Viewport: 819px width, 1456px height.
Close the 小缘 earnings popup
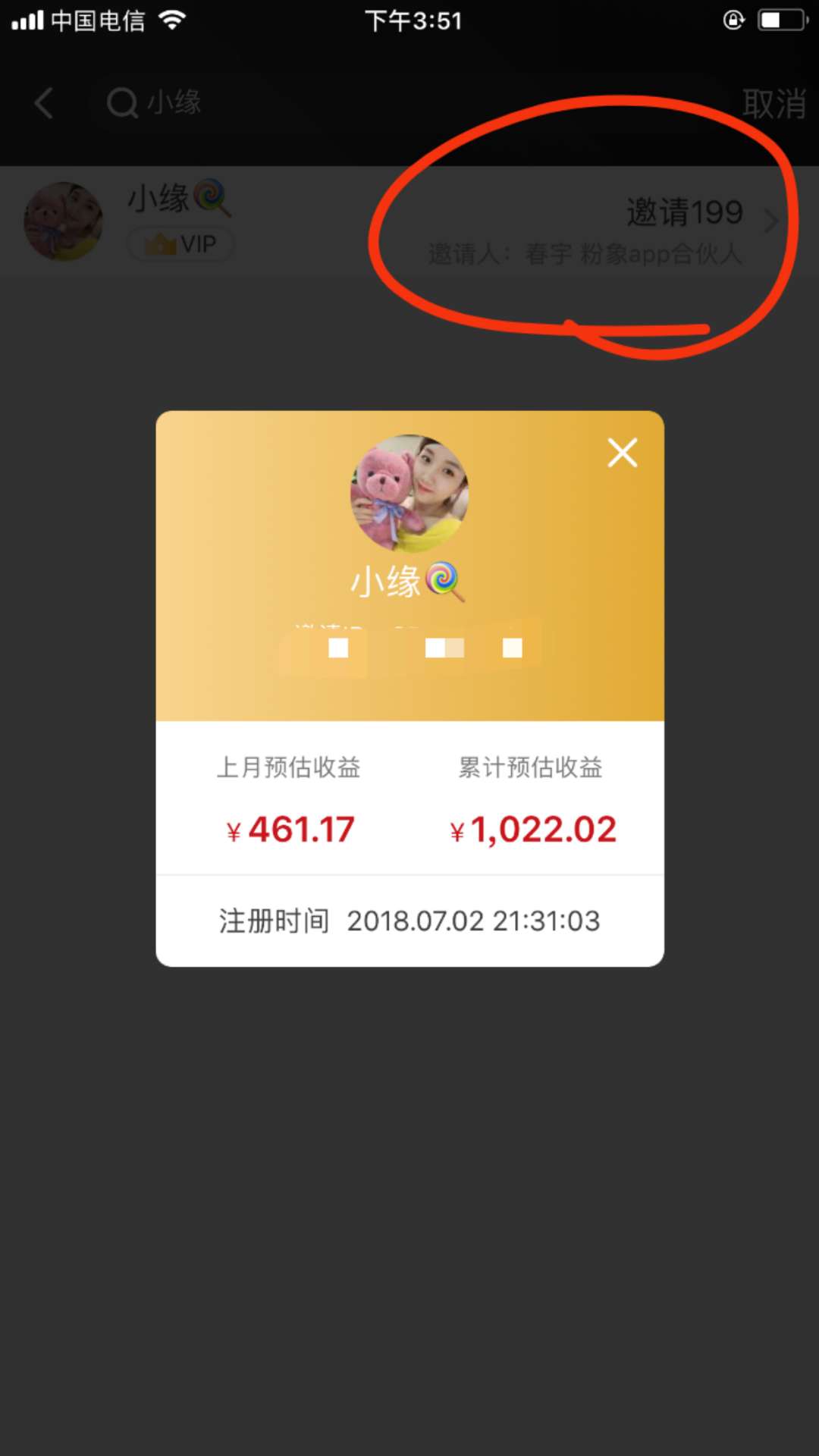(x=622, y=453)
